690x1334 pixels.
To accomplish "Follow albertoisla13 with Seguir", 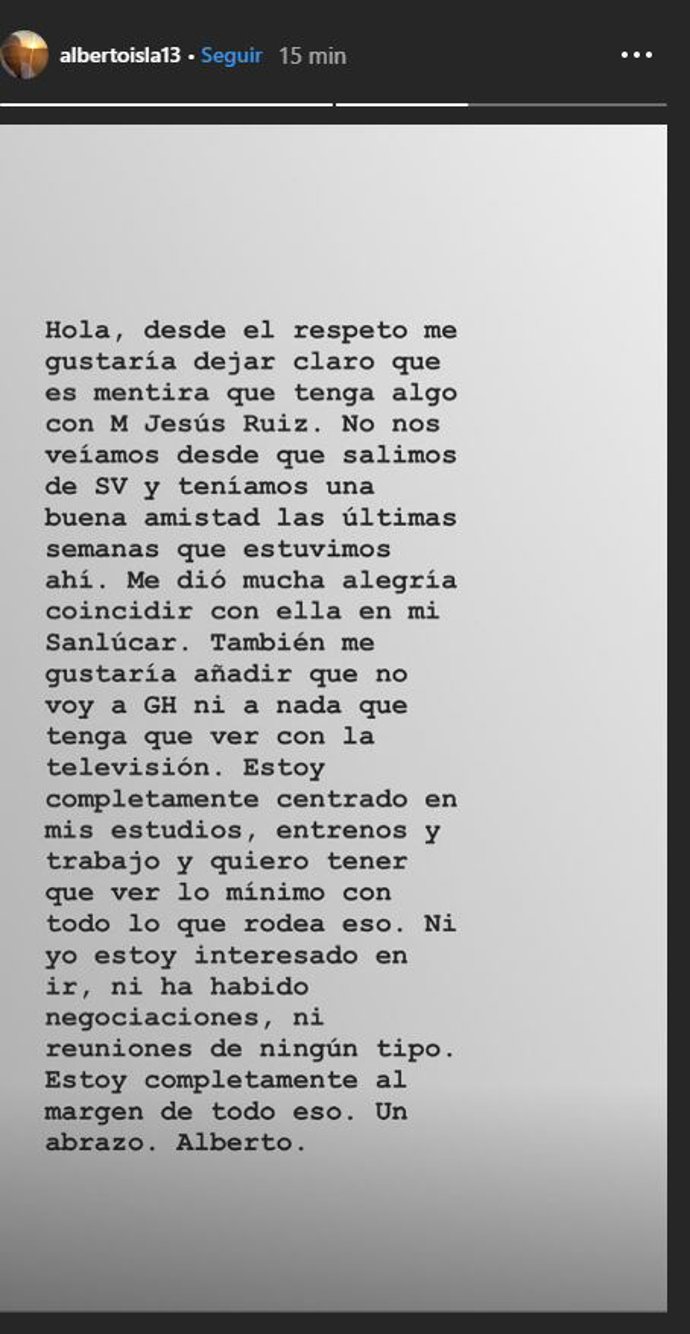I will [x=231, y=56].
